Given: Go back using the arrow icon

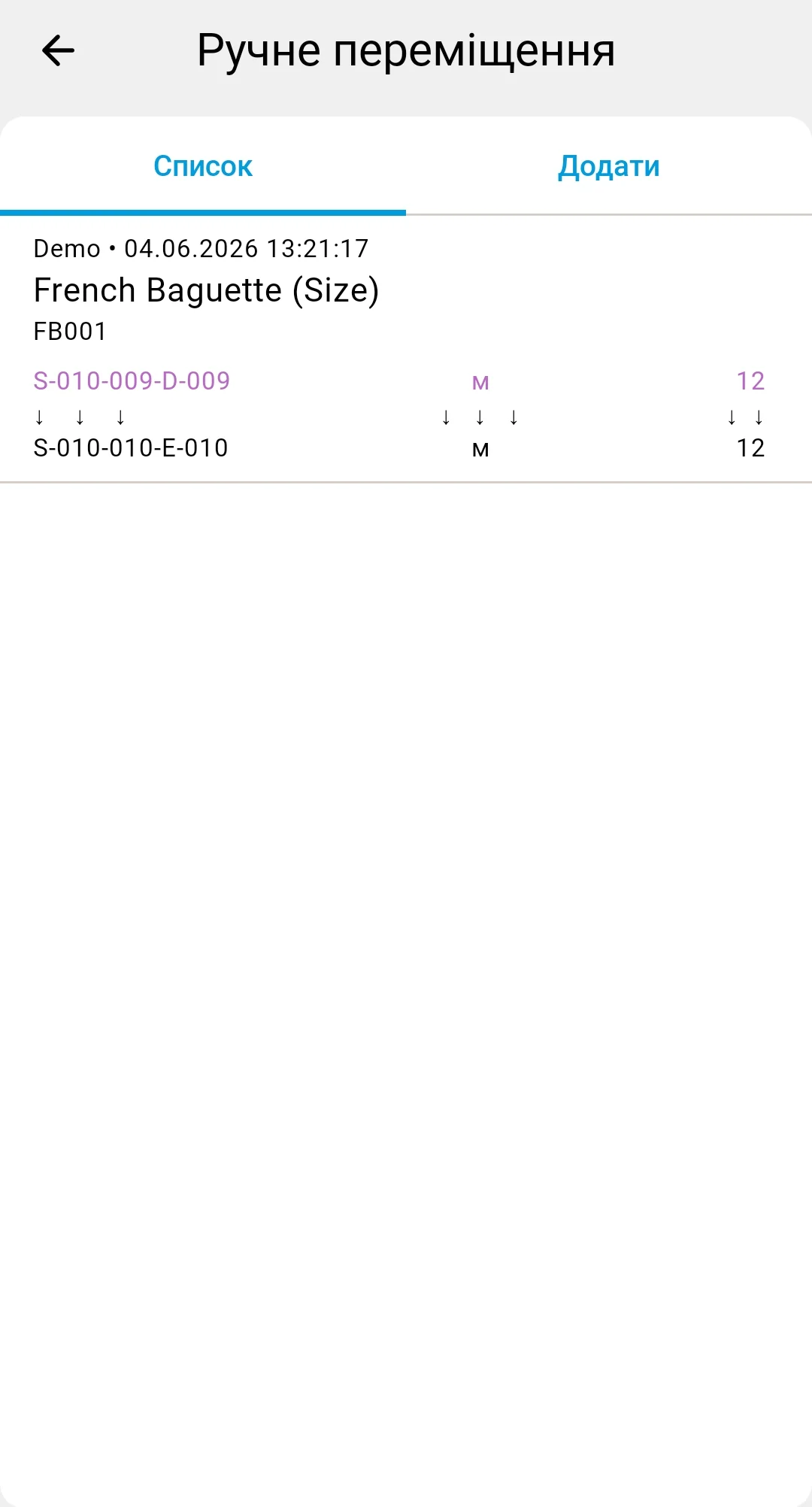Looking at the screenshot, I should [58, 51].
